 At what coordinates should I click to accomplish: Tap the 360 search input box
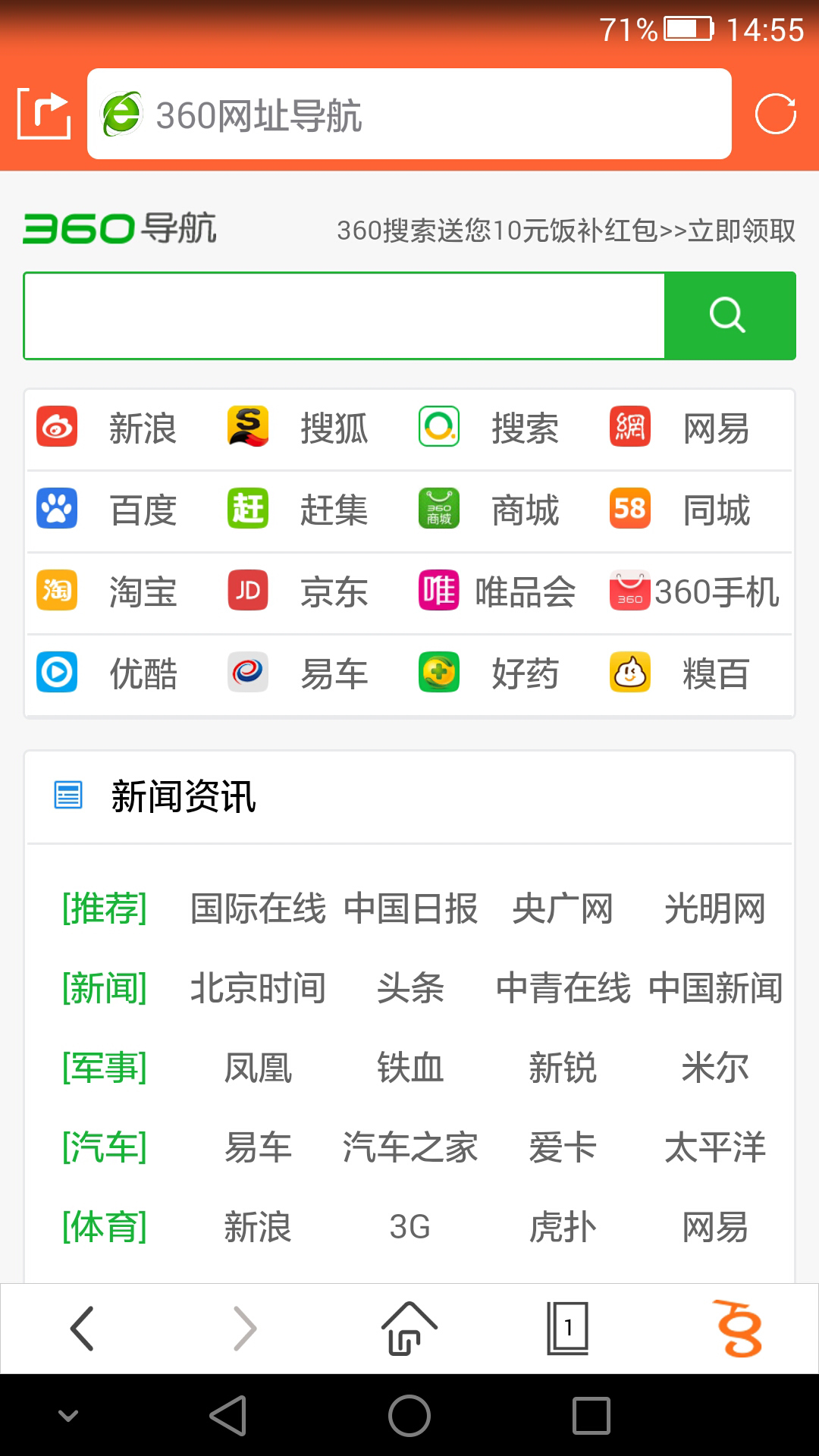[x=344, y=315]
